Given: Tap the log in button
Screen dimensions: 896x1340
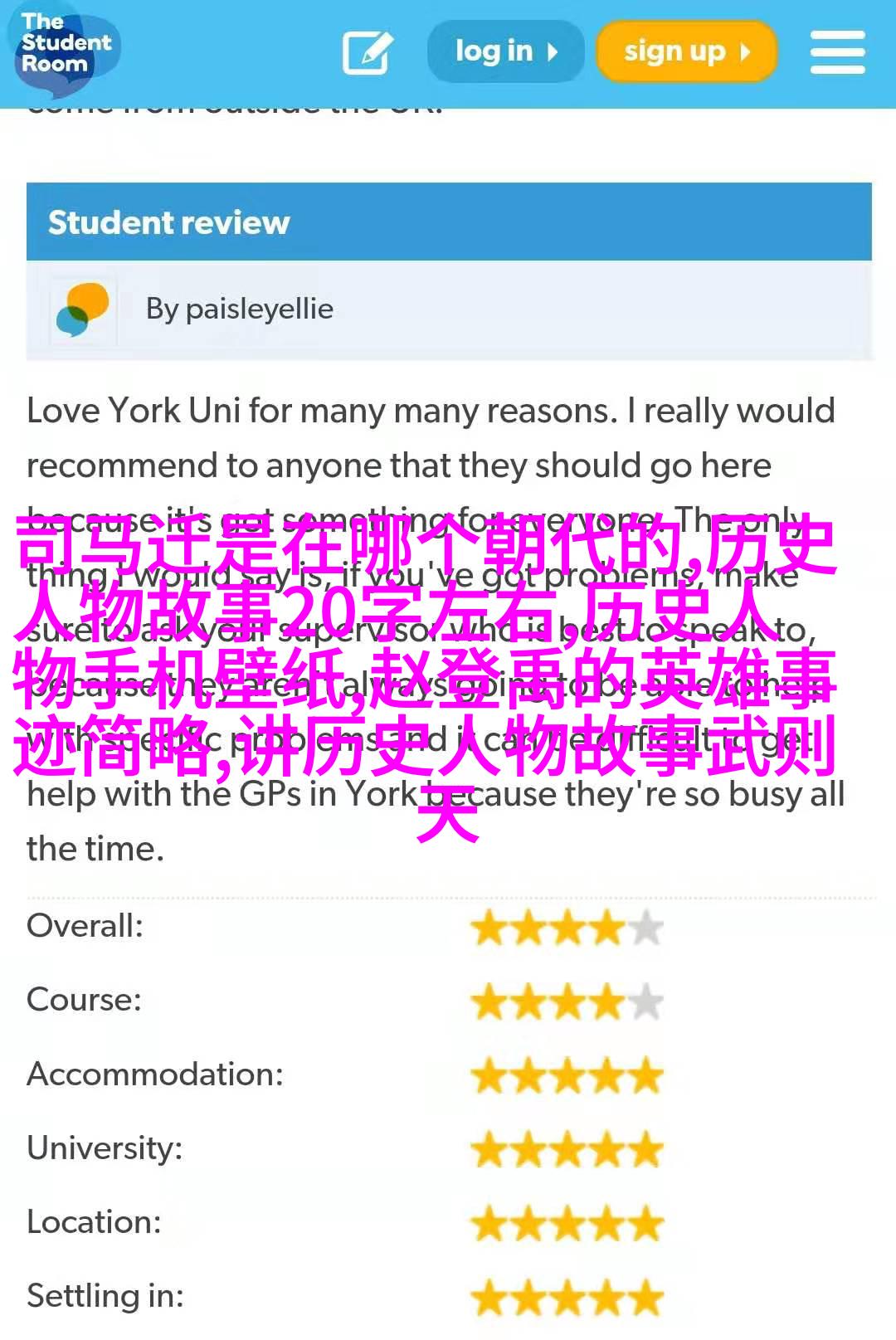Looking at the screenshot, I should 505,51.
